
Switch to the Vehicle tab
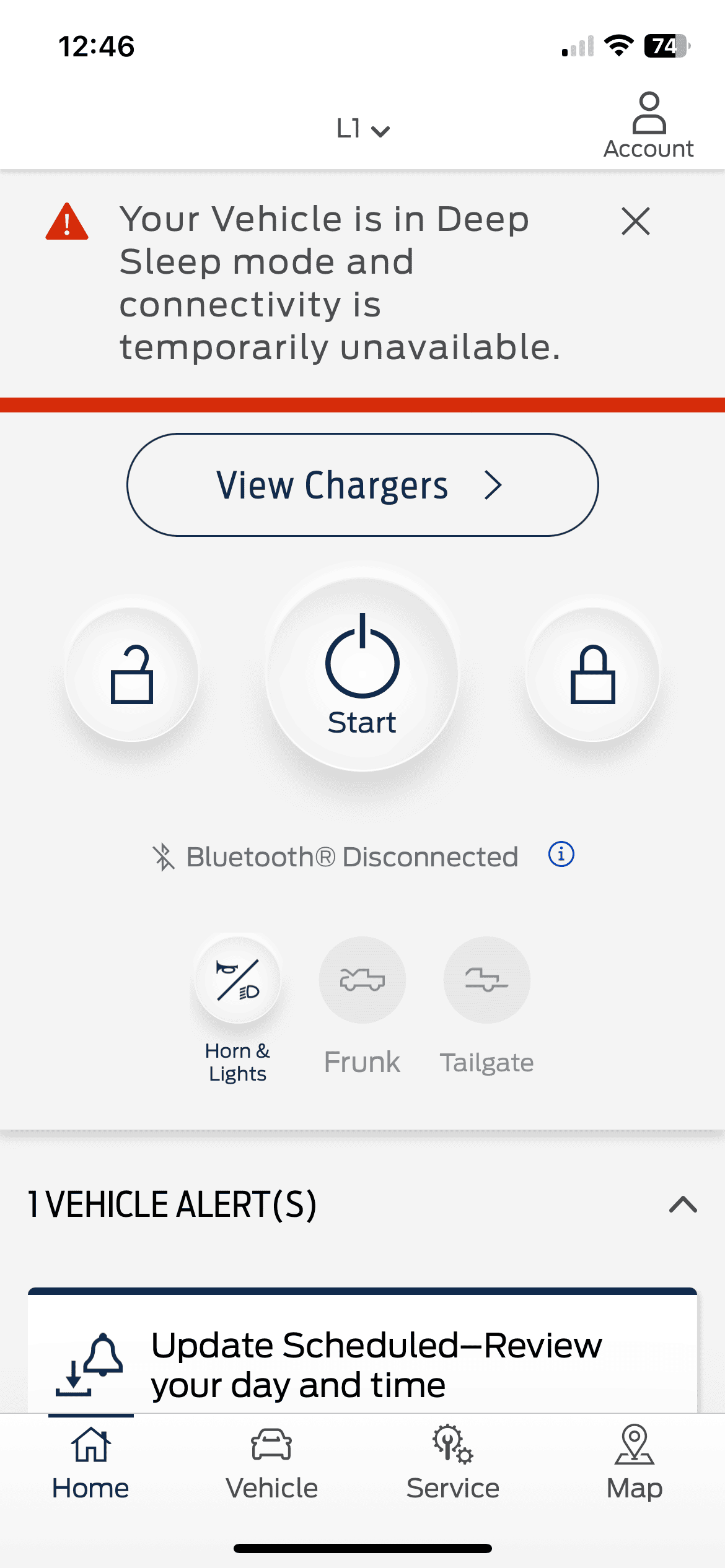pos(271,1463)
